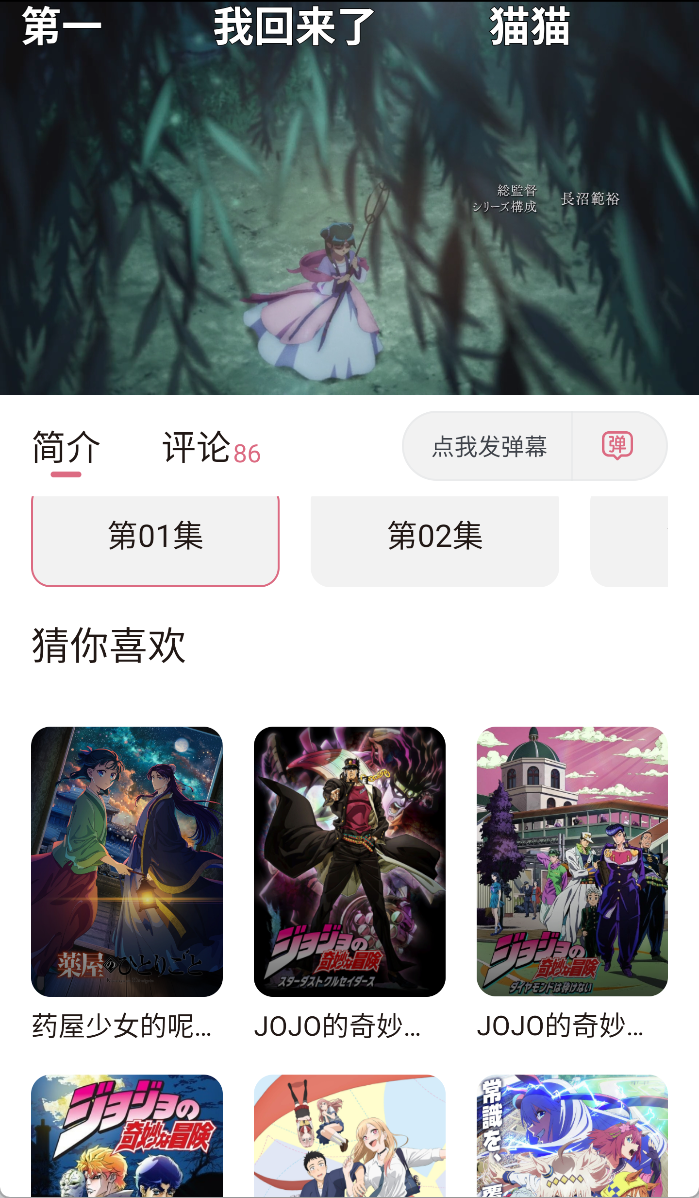Image resolution: width=699 pixels, height=1198 pixels.
Task: Open the 常識を poster recommendation card
Action: [x=572, y=1136]
